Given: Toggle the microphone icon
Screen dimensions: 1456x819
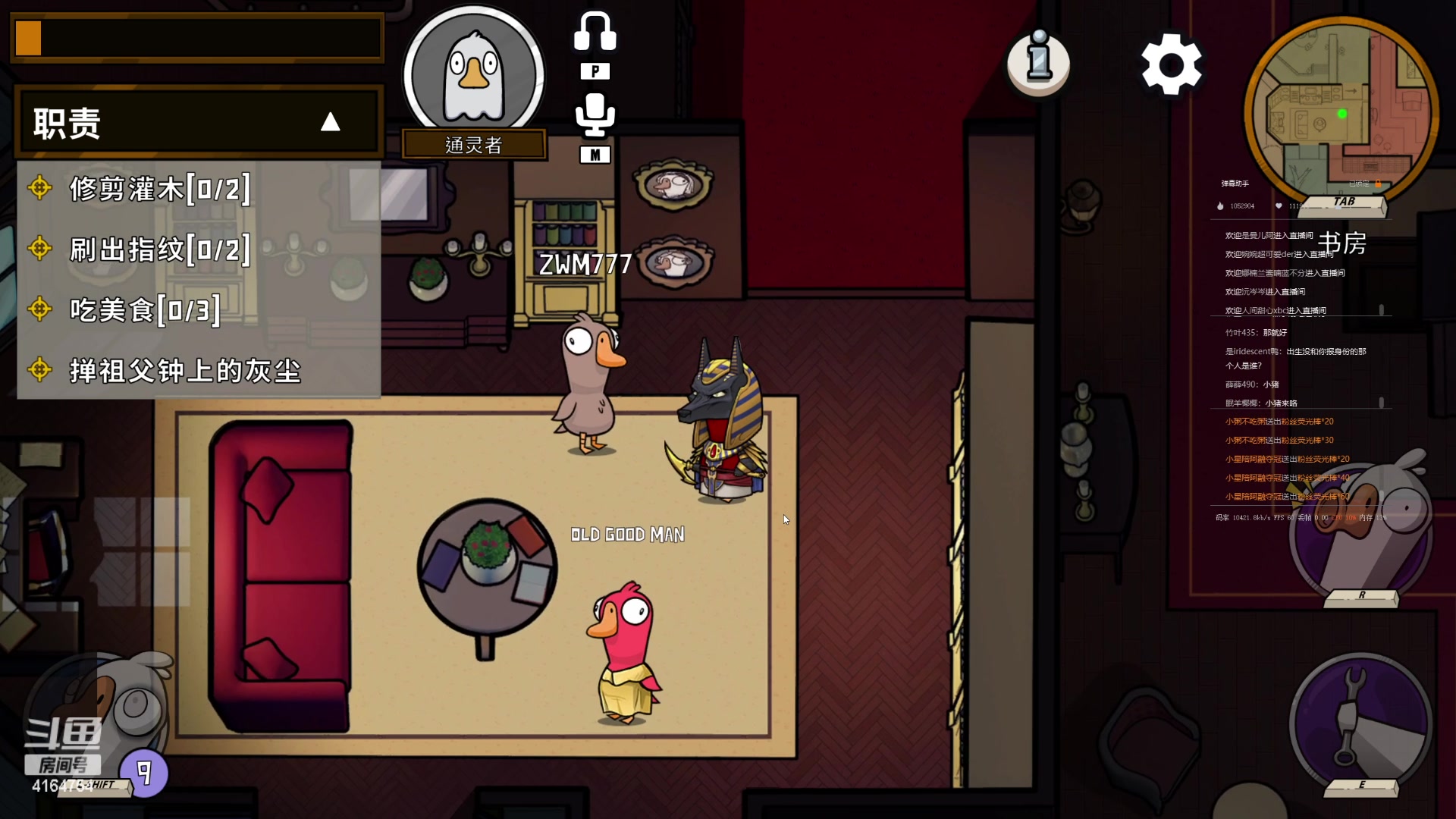Looking at the screenshot, I should click(x=595, y=115).
